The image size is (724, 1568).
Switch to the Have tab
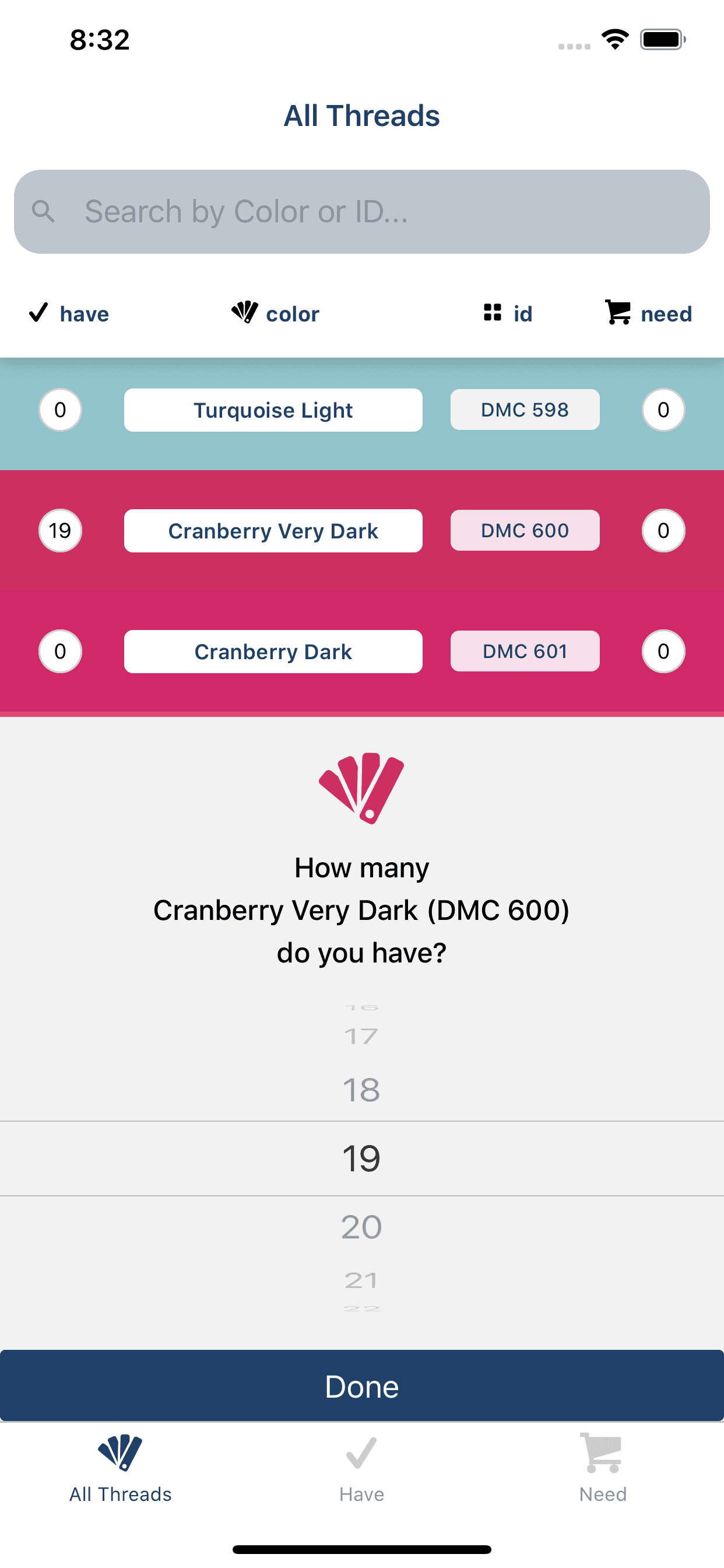point(361,1468)
